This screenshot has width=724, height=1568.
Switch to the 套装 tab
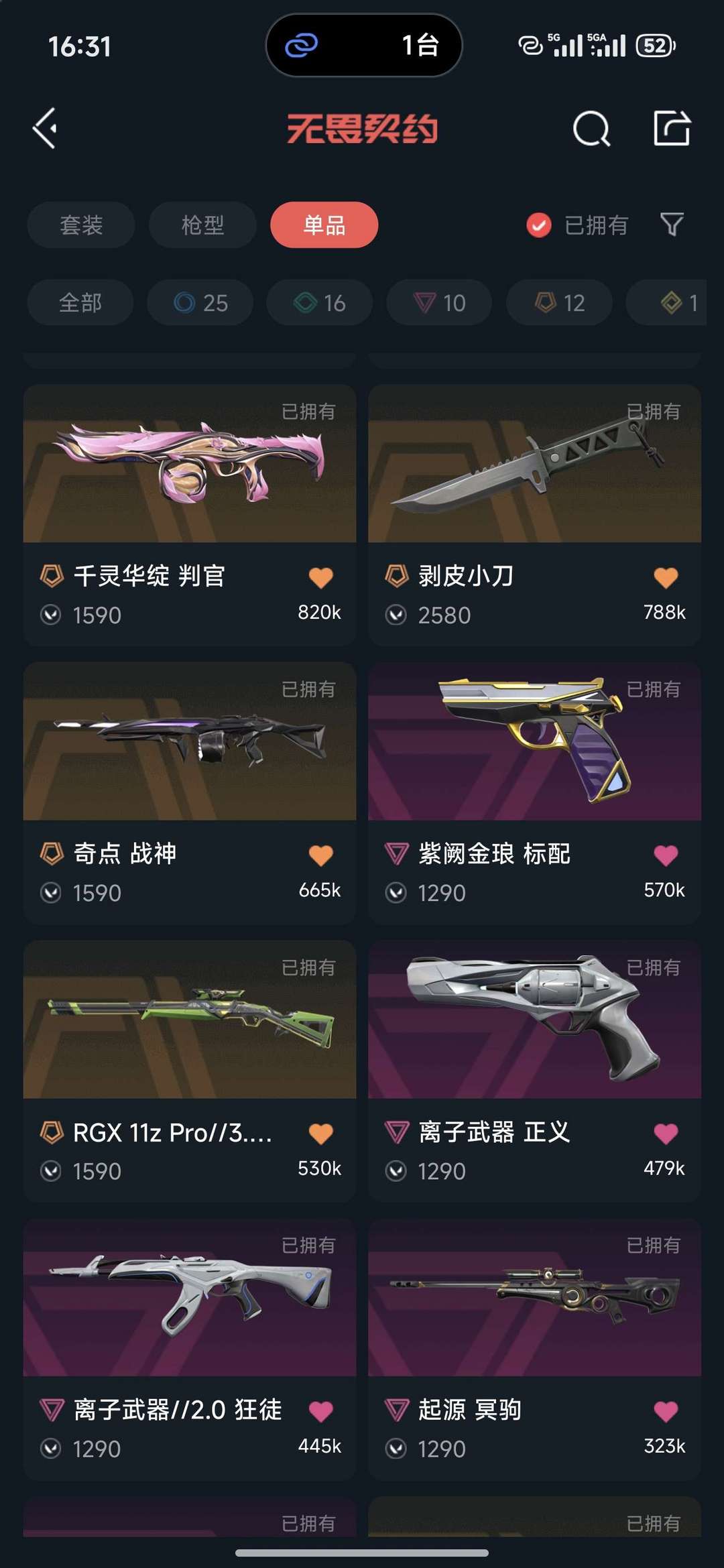[80, 225]
